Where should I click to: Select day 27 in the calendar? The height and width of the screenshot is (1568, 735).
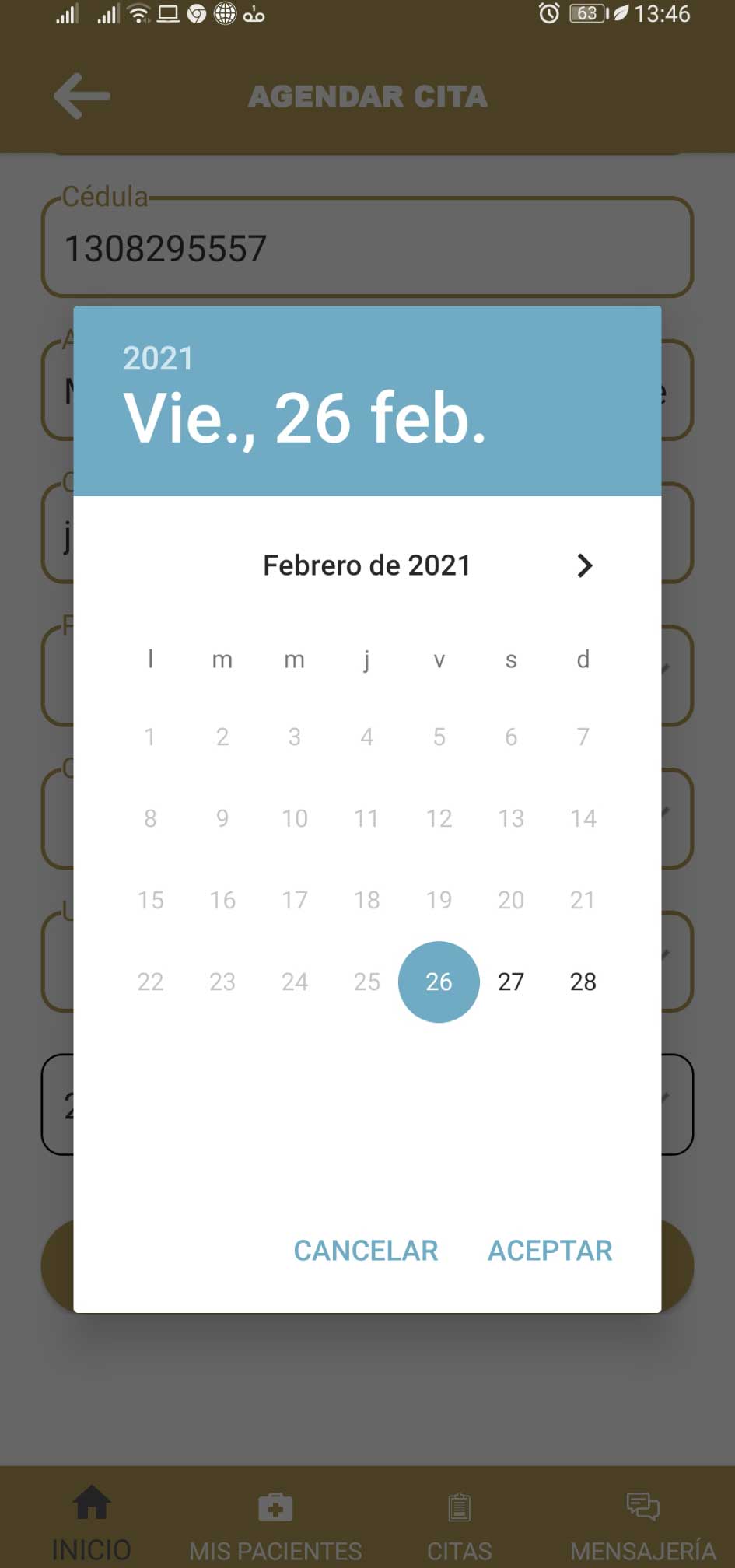pyautogui.click(x=510, y=982)
